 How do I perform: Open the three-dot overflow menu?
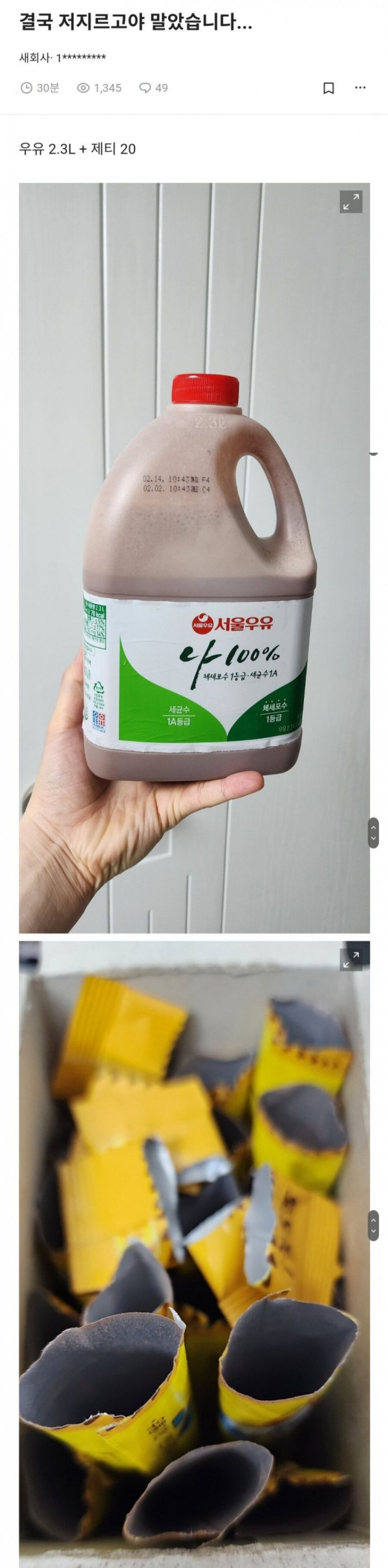[x=360, y=89]
